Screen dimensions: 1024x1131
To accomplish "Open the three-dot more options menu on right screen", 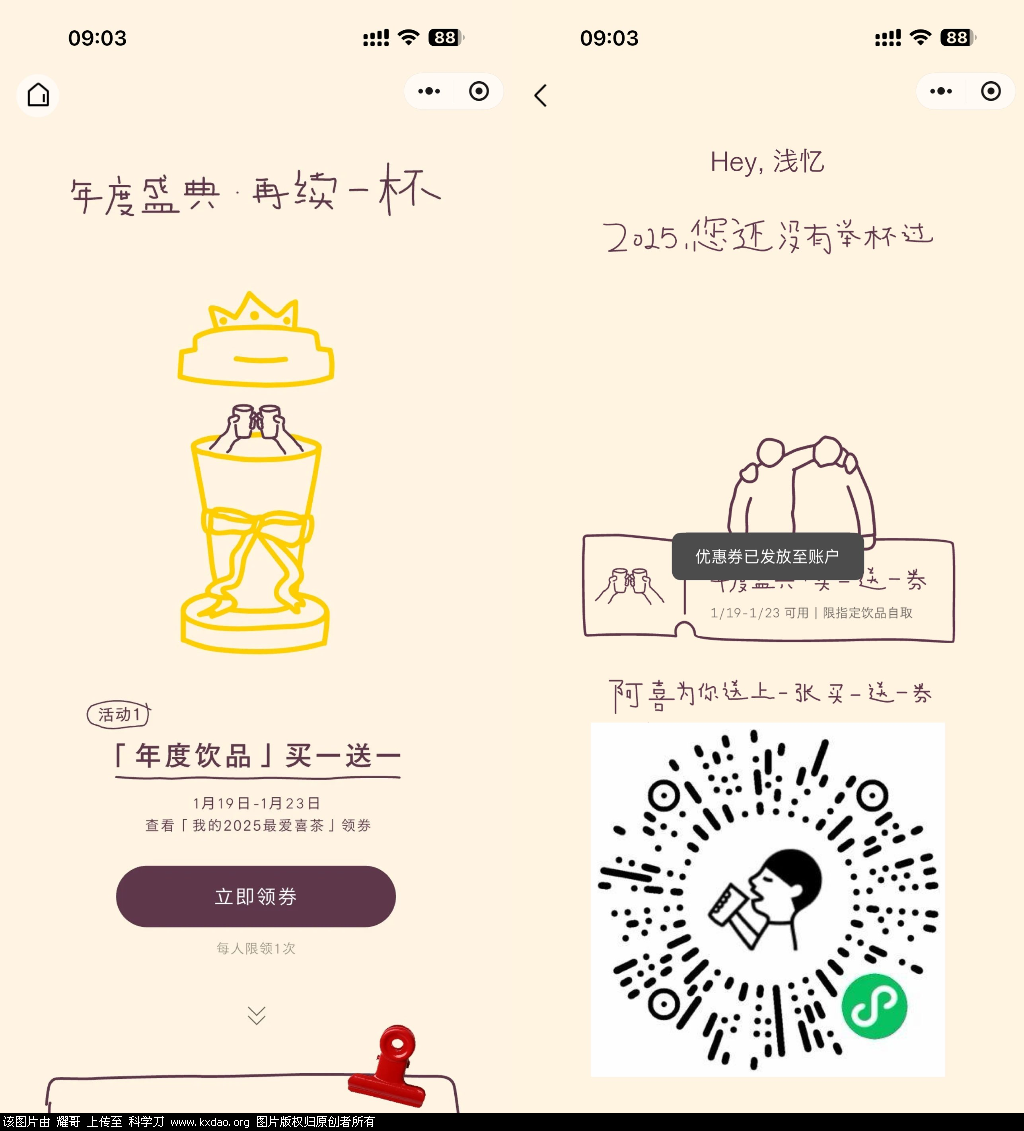I will point(941,90).
